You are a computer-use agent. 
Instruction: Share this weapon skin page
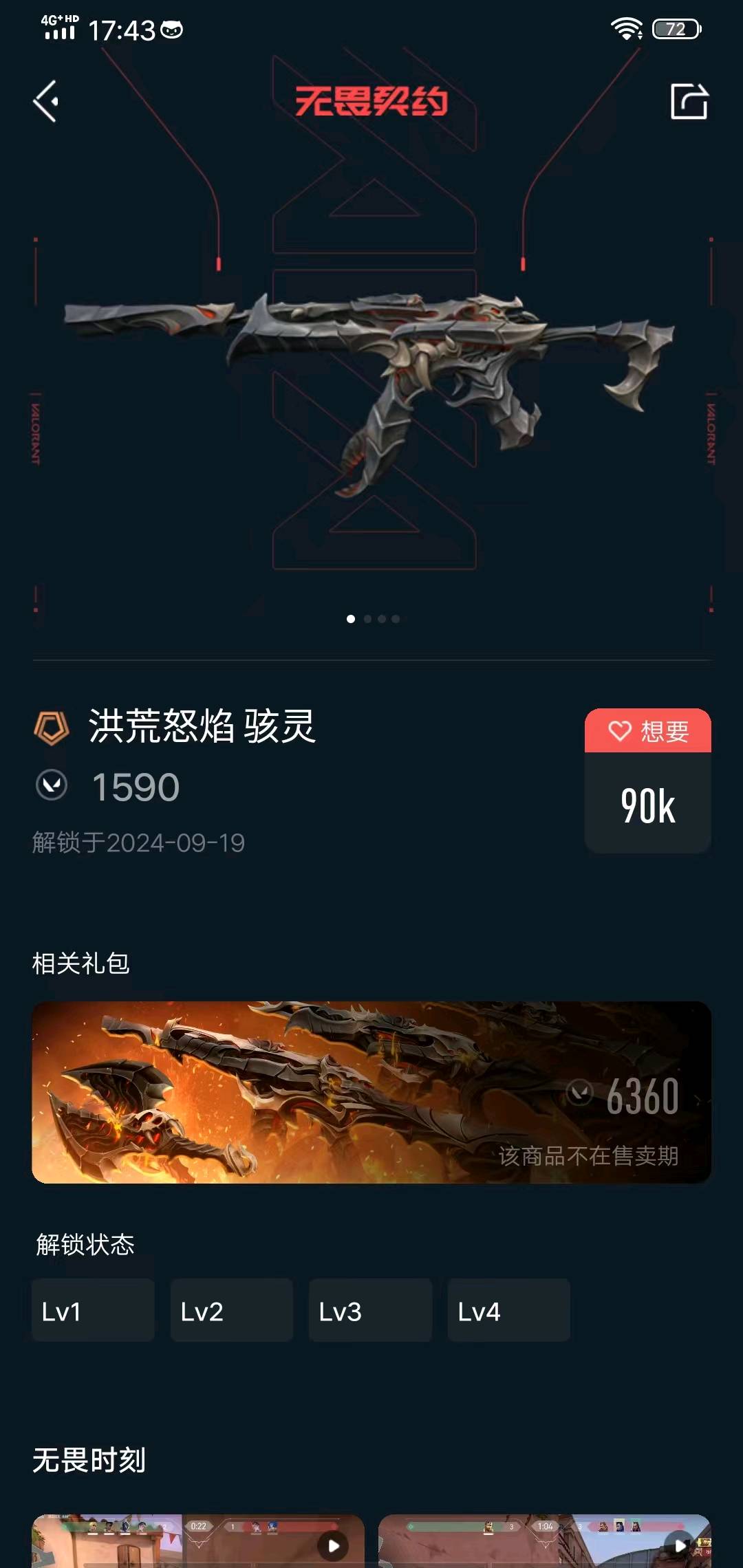pos(689,102)
